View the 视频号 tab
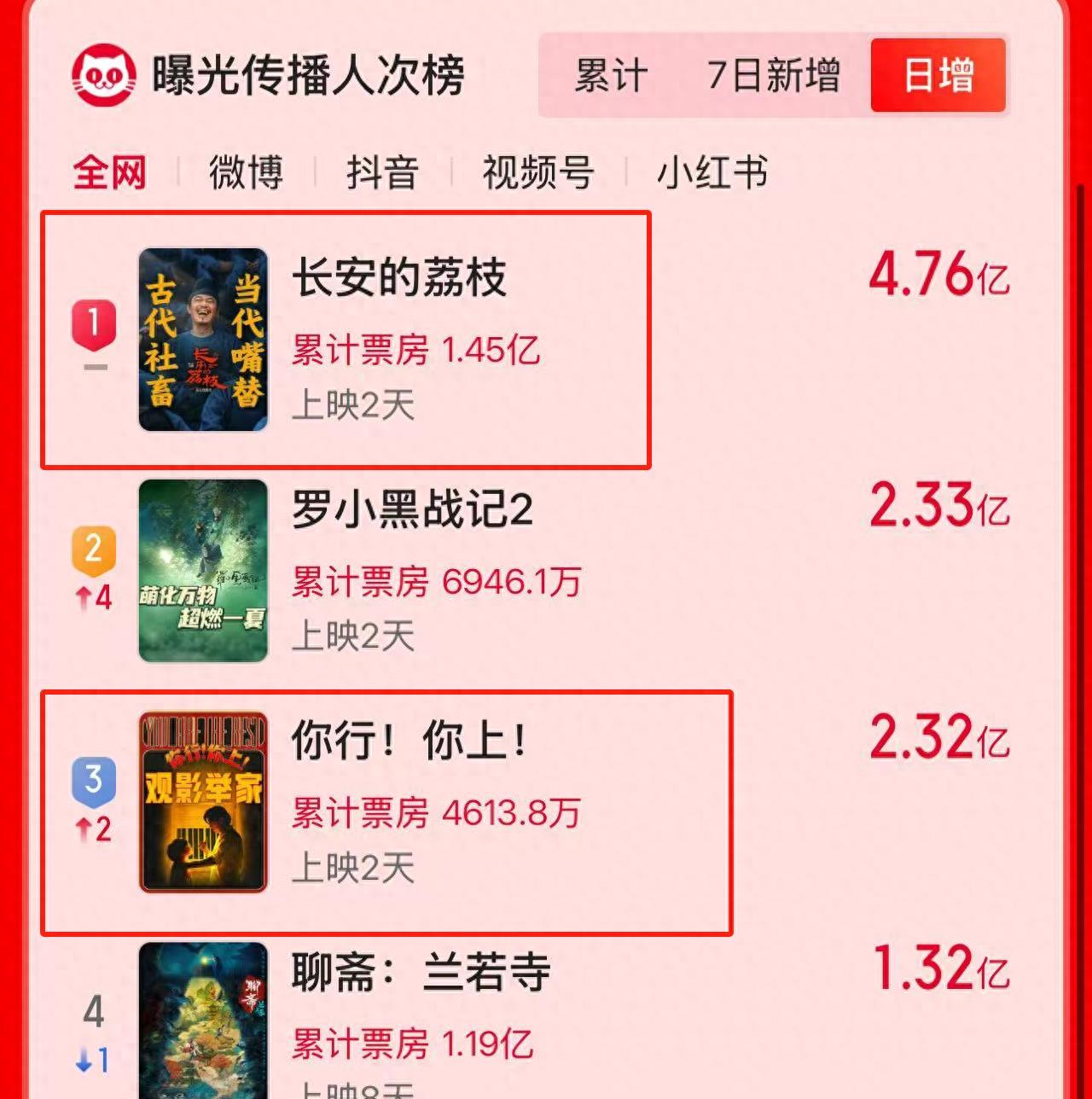The width and height of the screenshot is (1092, 1099). coord(538,172)
